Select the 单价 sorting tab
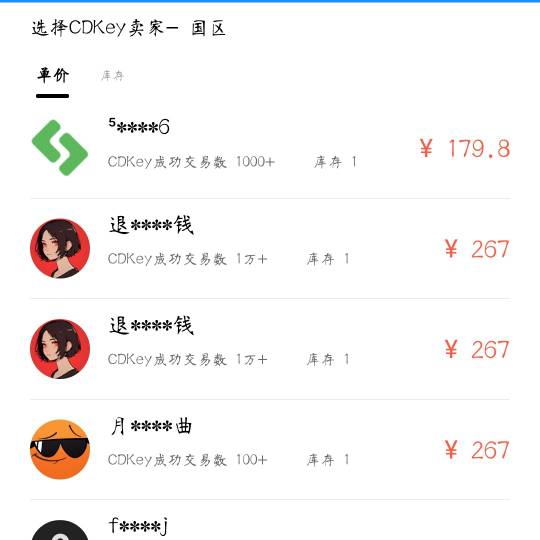The image size is (540, 540). [53, 76]
